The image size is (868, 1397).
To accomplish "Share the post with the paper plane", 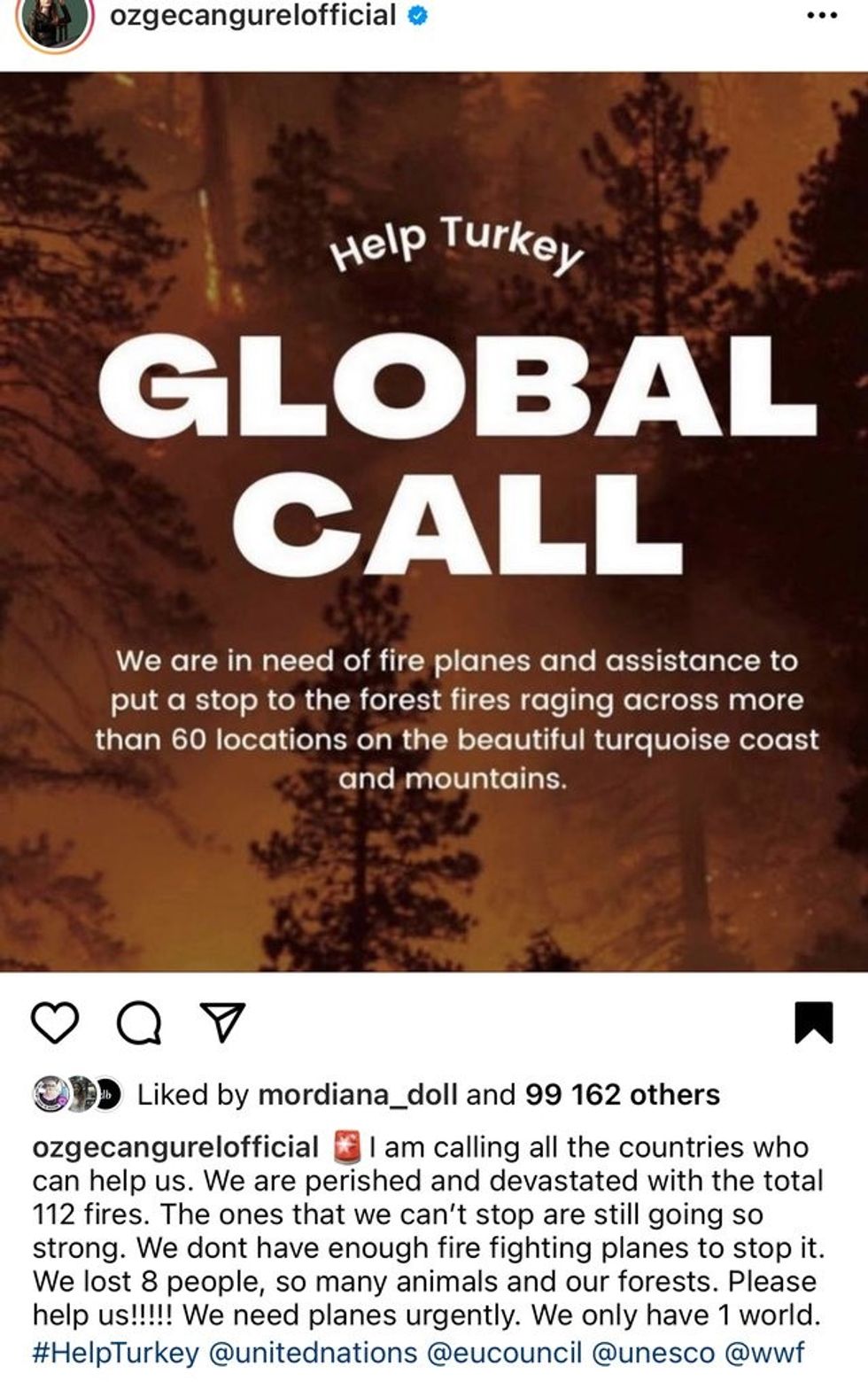I will tap(223, 1023).
